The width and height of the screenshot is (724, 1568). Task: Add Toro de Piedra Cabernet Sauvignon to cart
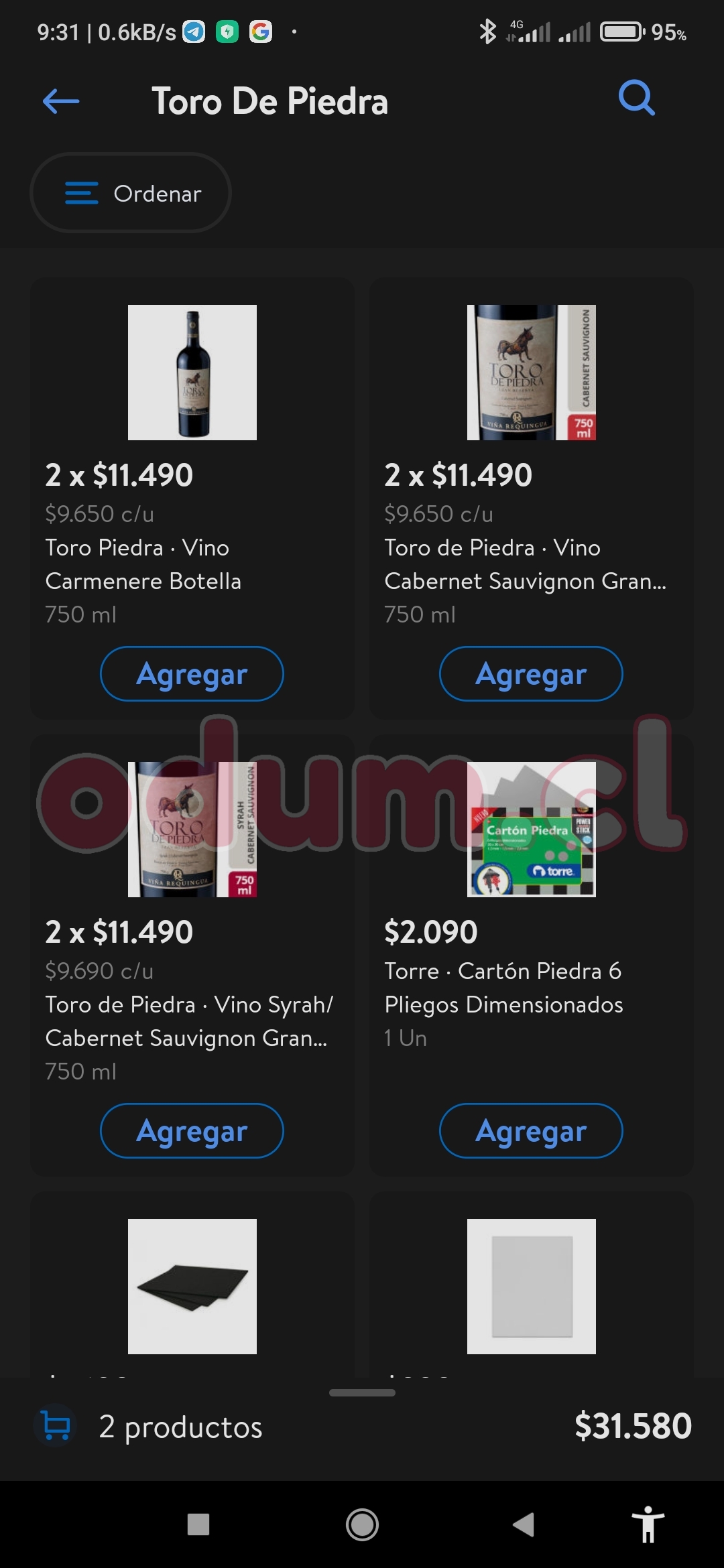tap(531, 674)
